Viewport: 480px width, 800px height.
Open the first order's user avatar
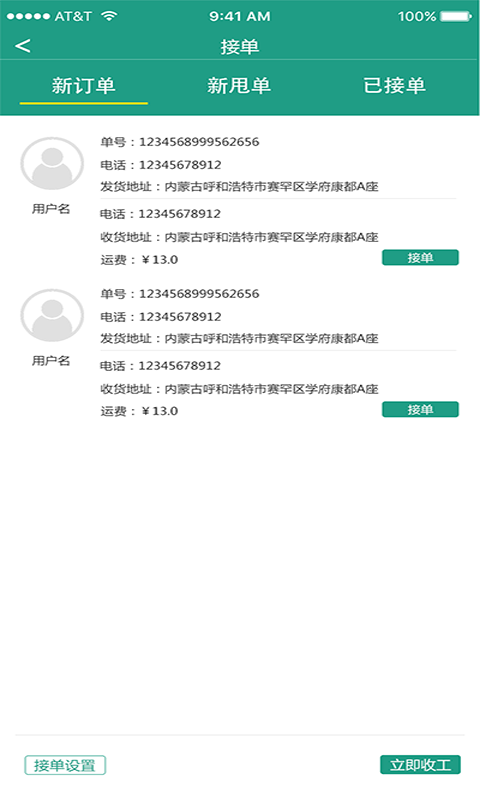[x=52, y=164]
